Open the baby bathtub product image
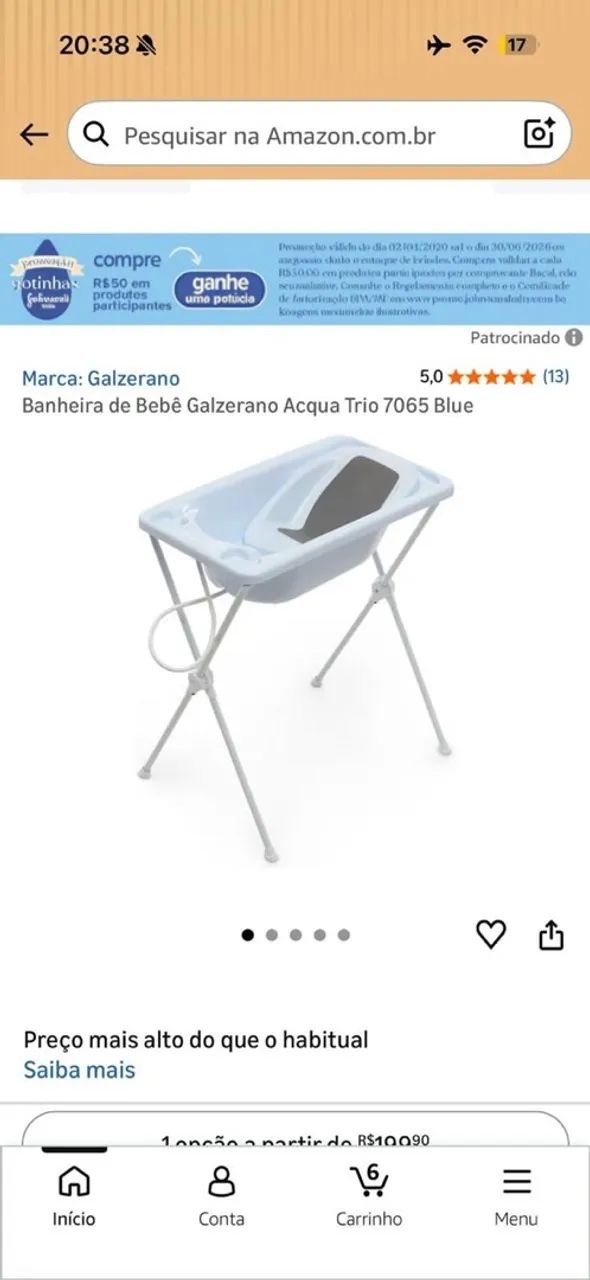 tap(295, 650)
